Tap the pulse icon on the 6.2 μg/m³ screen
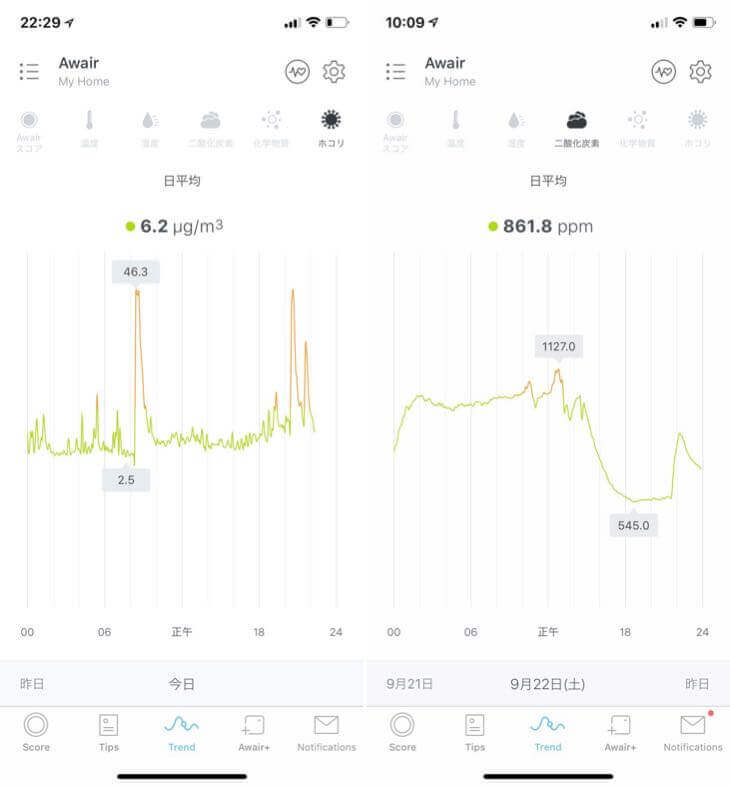The width and height of the screenshot is (730, 787). click(x=297, y=71)
